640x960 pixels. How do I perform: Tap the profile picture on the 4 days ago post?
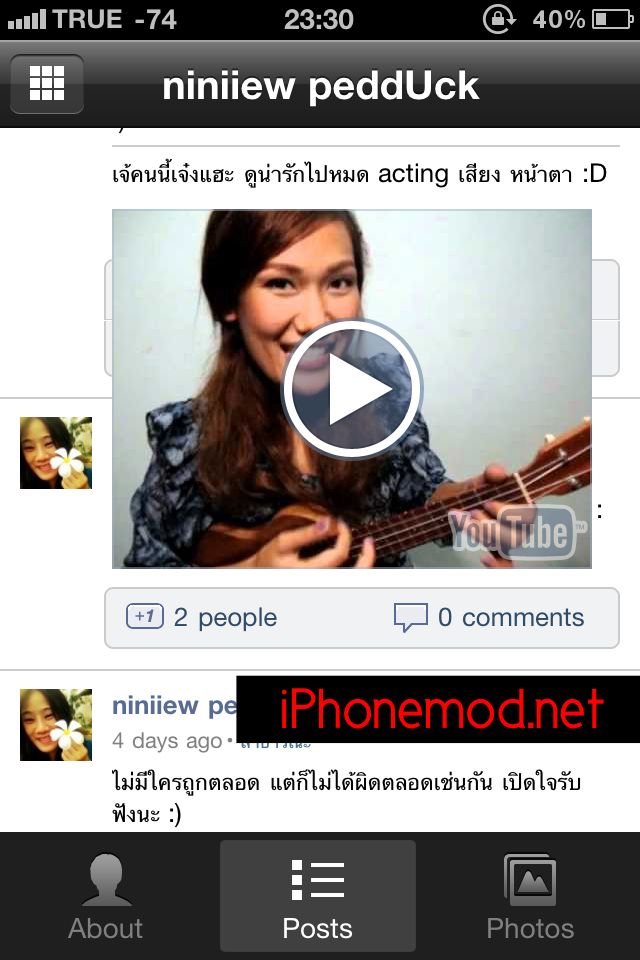pyautogui.click(x=56, y=725)
